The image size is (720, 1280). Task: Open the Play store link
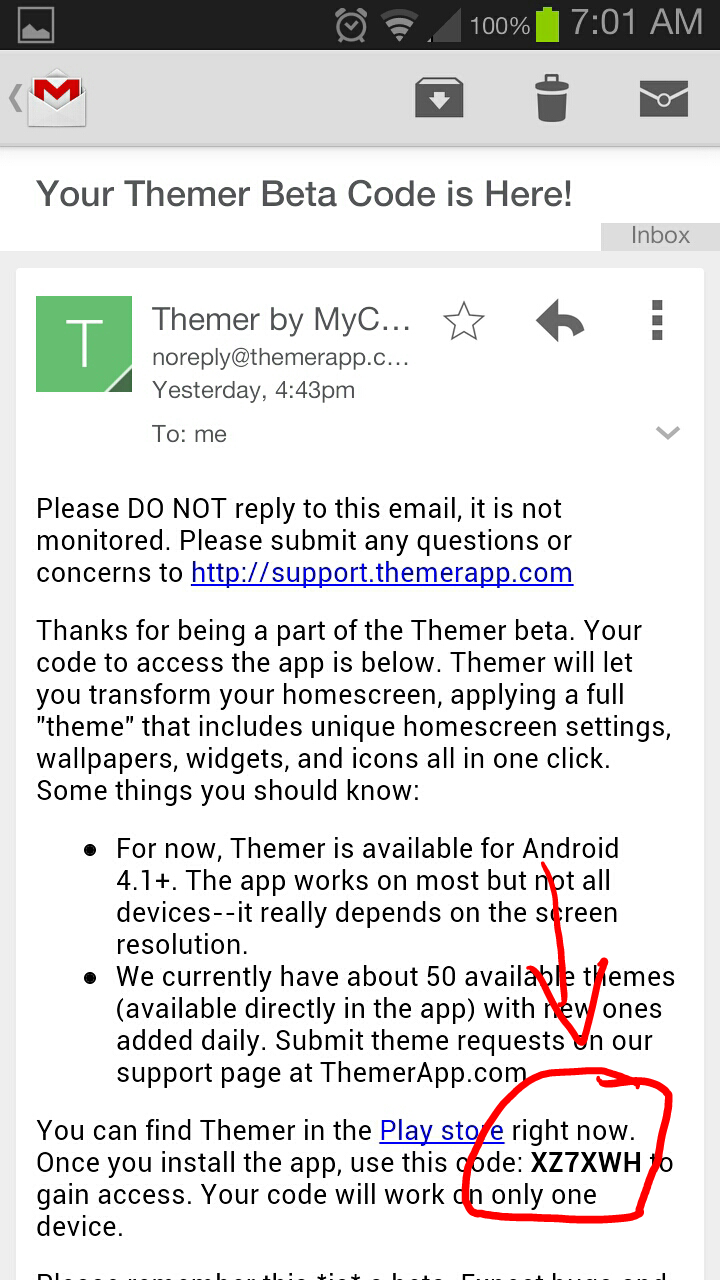point(441,1131)
